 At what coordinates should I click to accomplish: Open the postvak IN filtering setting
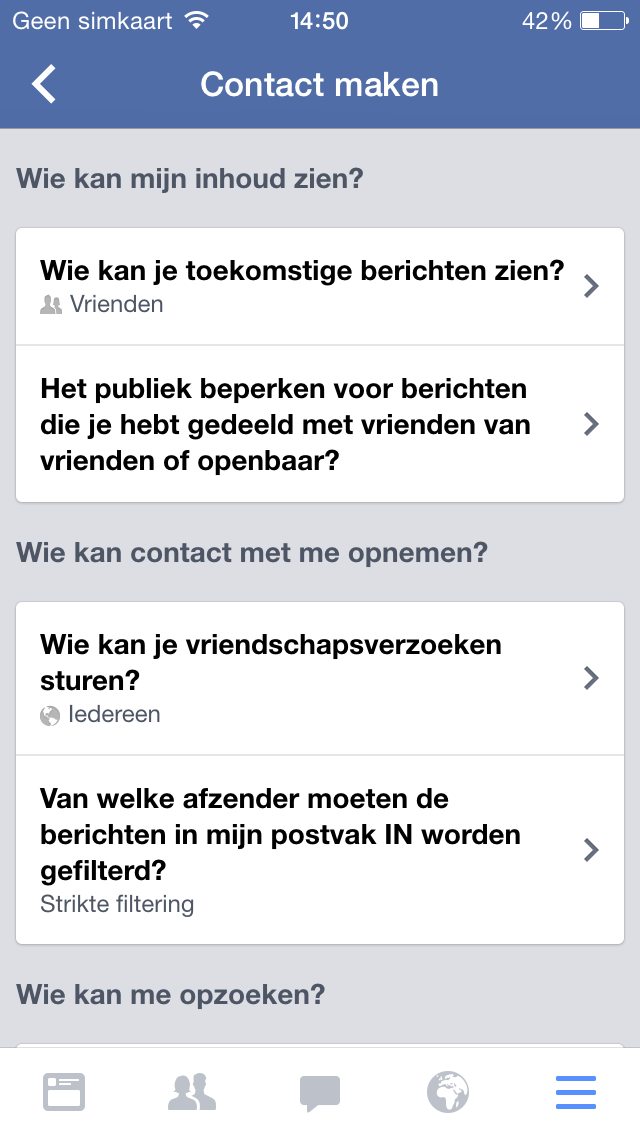[320, 850]
